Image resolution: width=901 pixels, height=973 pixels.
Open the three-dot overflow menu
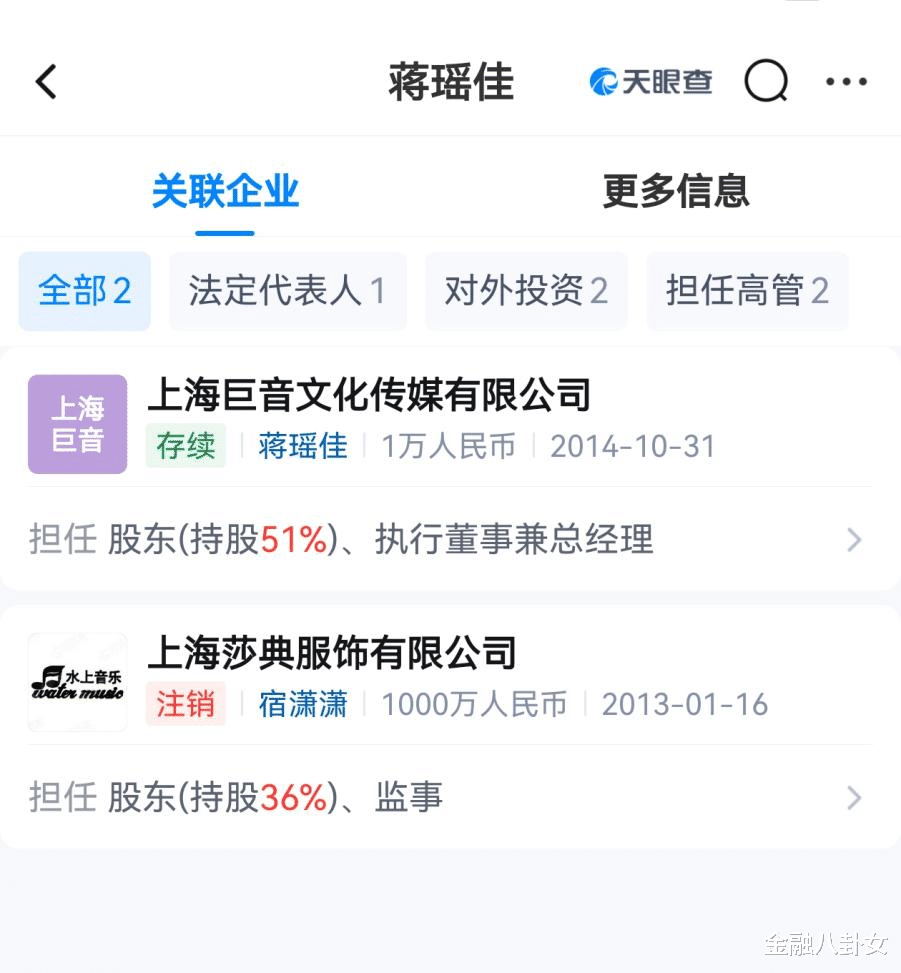click(846, 82)
